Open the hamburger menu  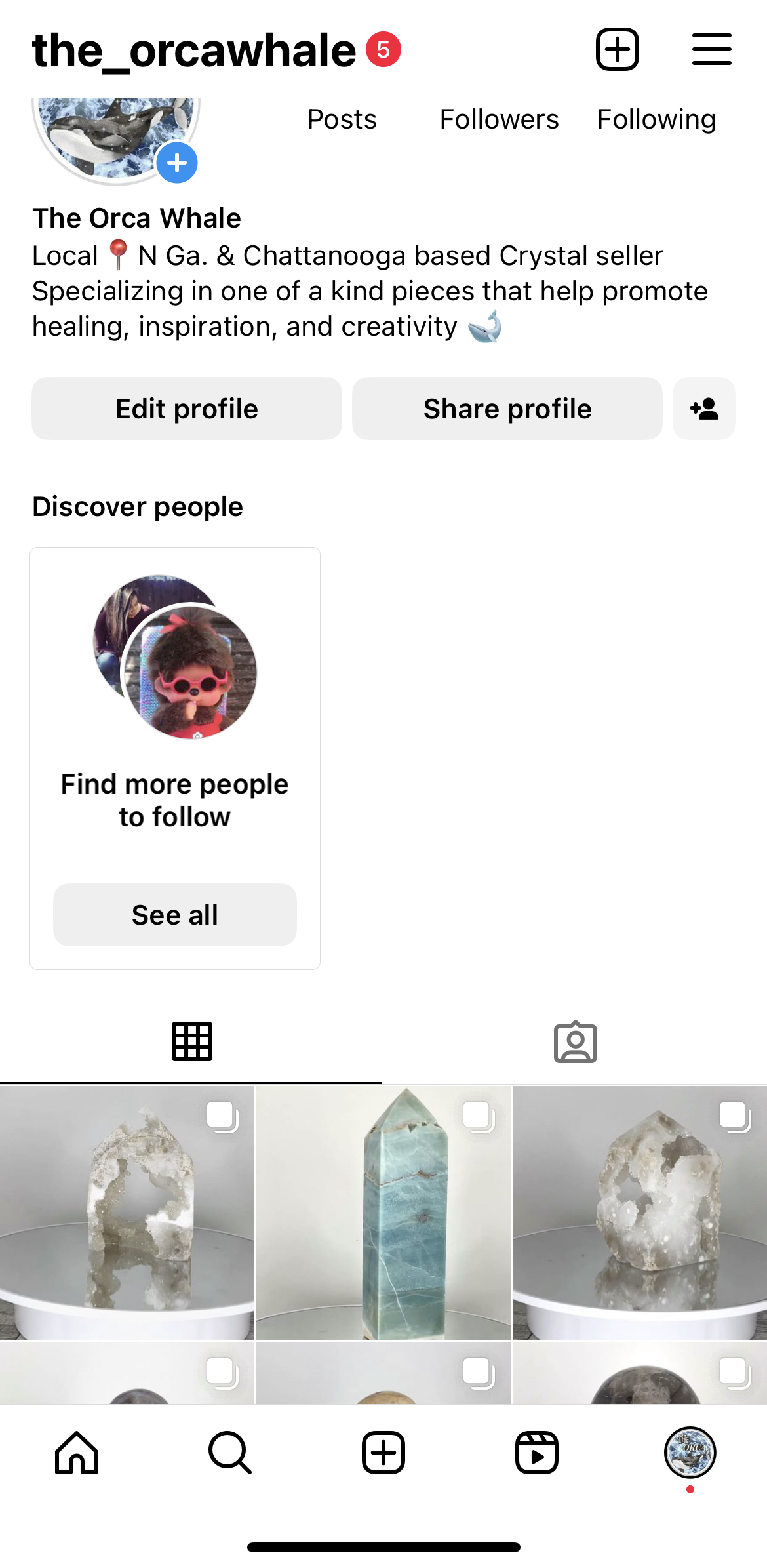(711, 49)
